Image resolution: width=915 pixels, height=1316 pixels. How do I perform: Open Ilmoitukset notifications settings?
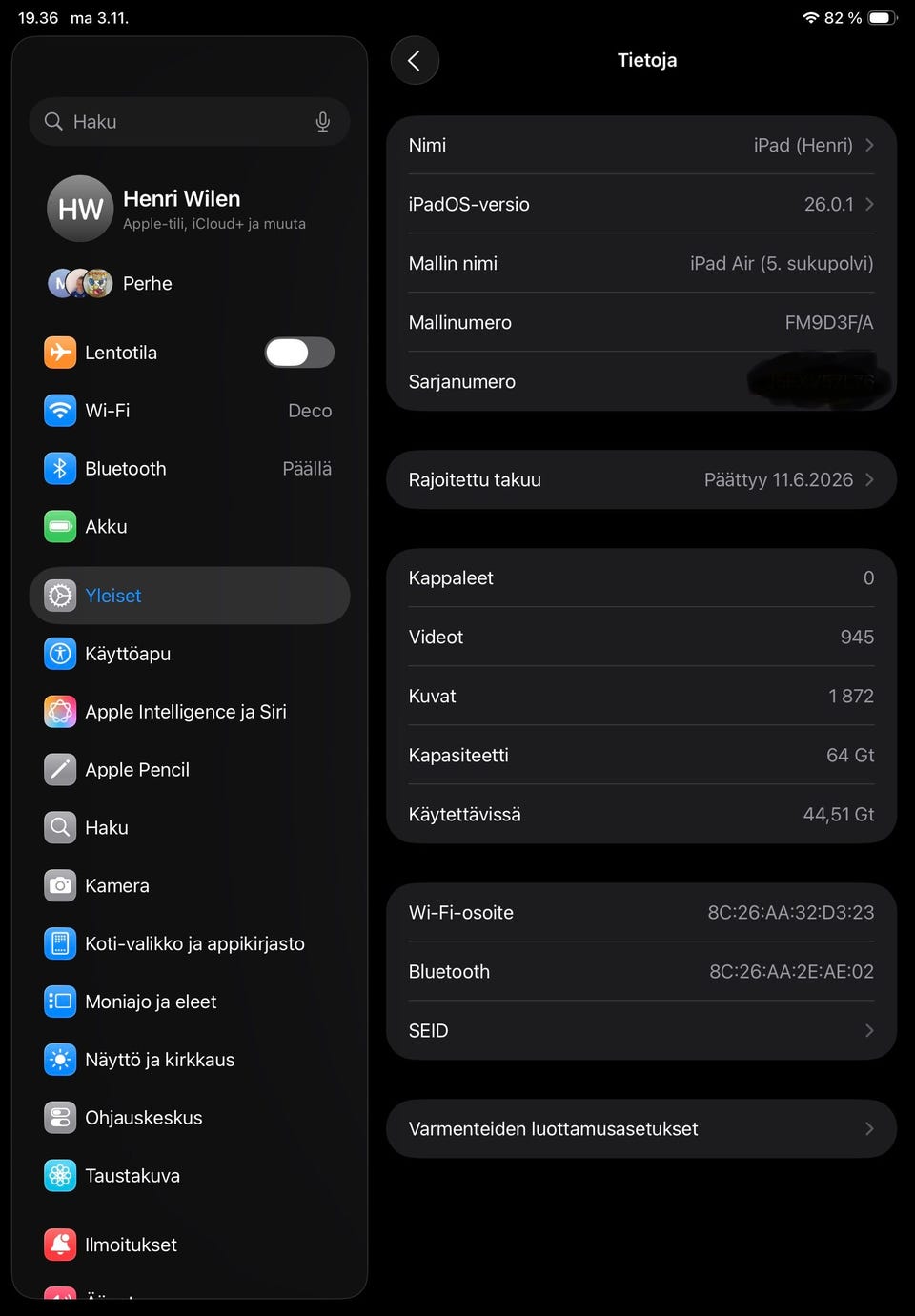click(x=189, y=1245)
